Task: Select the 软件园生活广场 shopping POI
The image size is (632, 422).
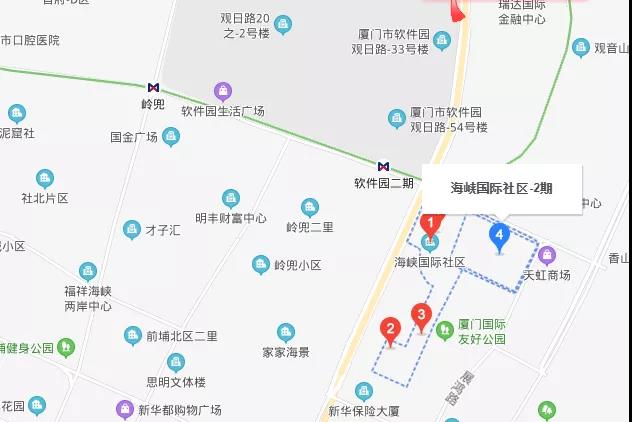Action: [222, 93]
